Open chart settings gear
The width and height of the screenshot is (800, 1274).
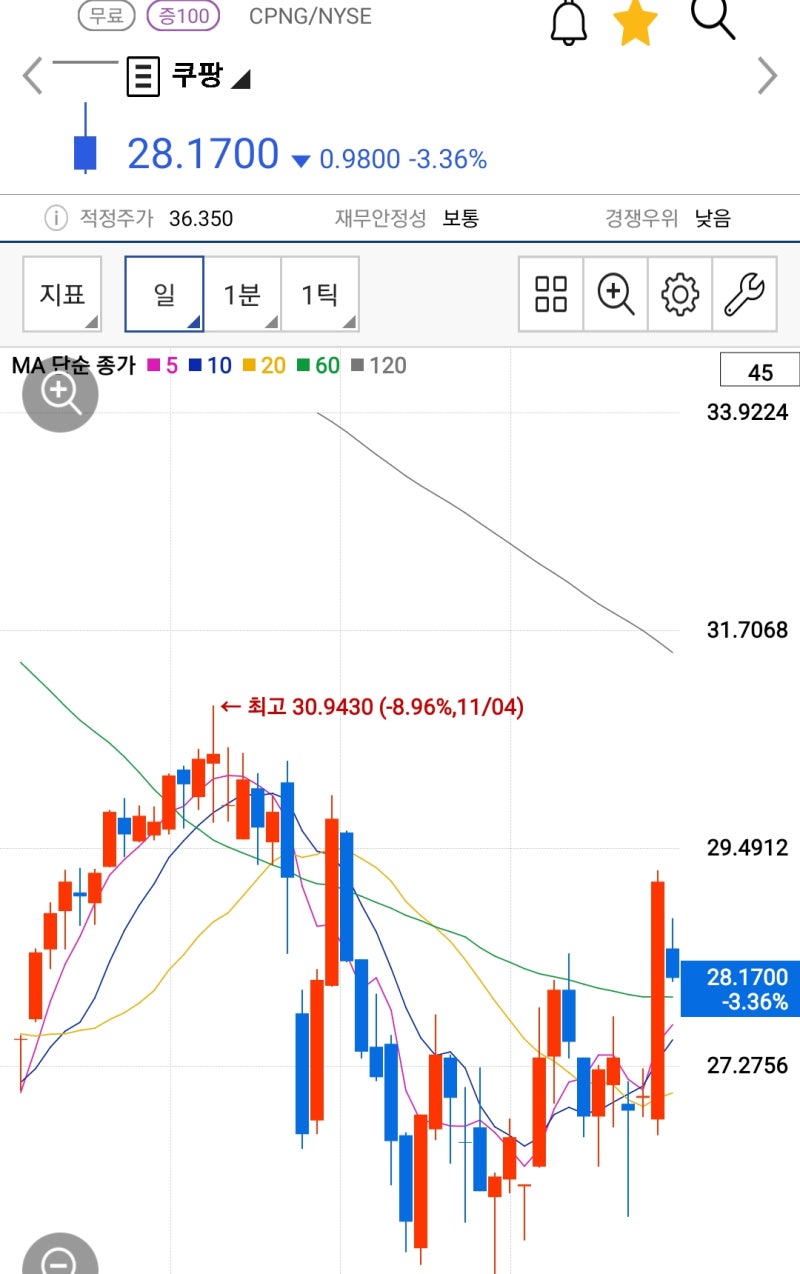pos(680,294)
